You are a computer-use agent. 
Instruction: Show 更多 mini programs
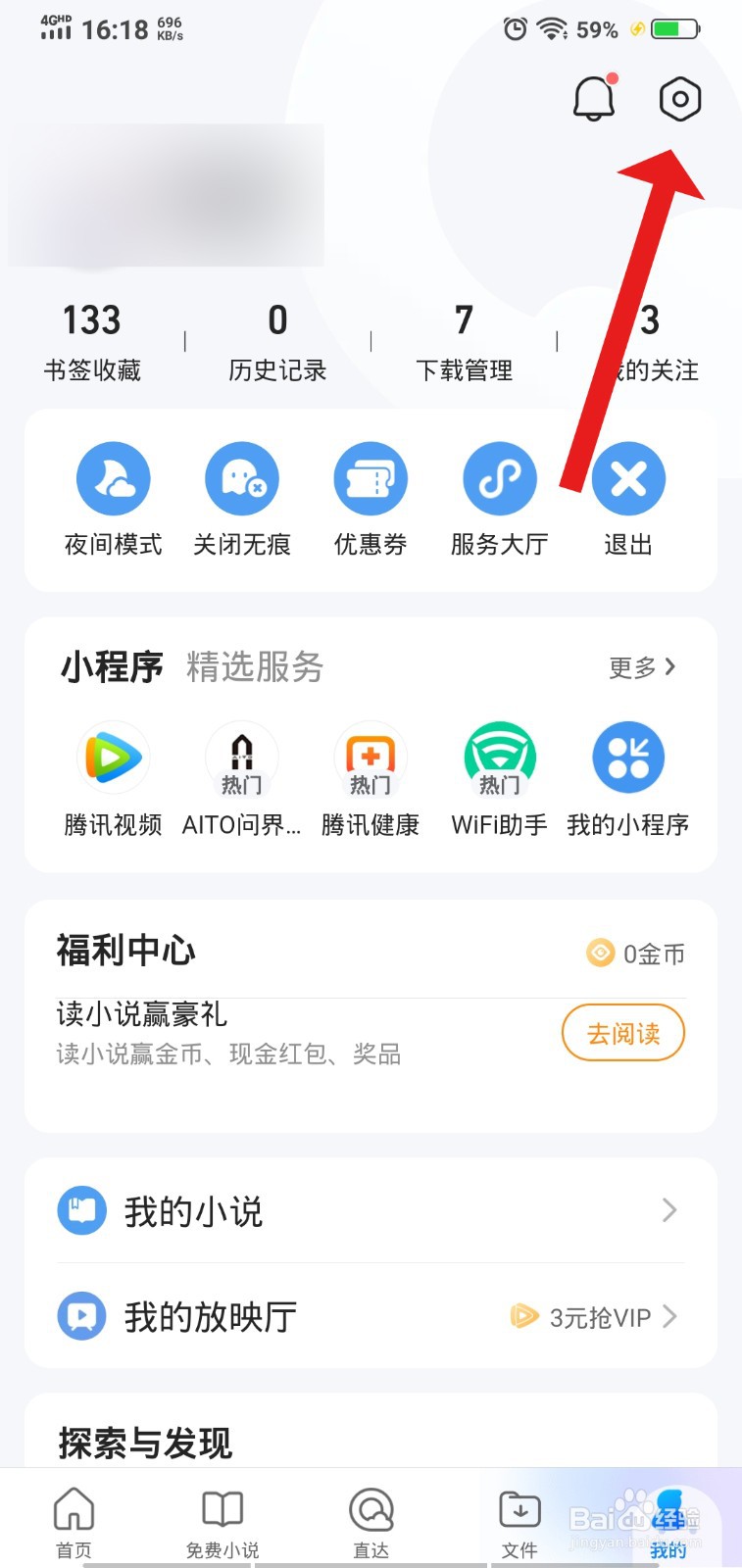(x=642, y=667)
